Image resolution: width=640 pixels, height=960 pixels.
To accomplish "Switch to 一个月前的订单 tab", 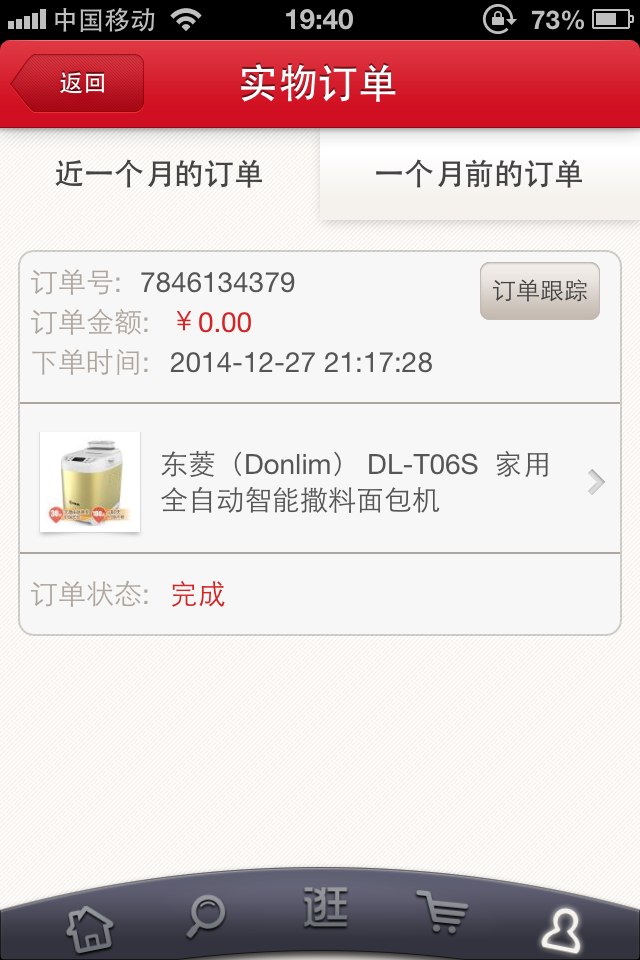I will coord(479,175).
